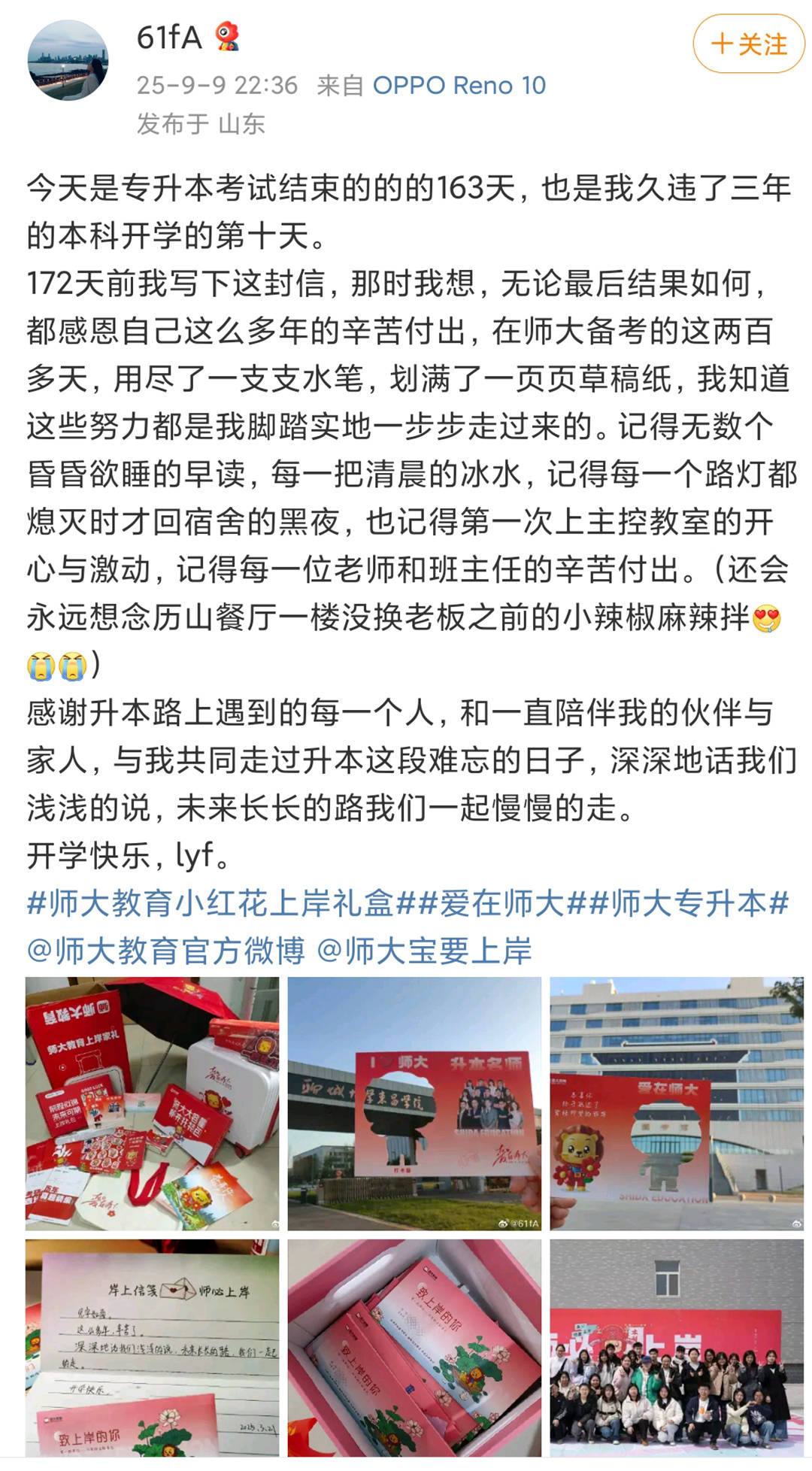Visit mentioned account @师大宝要上岸
This screenshot has height=1471, width=812.
pos(424,951)
